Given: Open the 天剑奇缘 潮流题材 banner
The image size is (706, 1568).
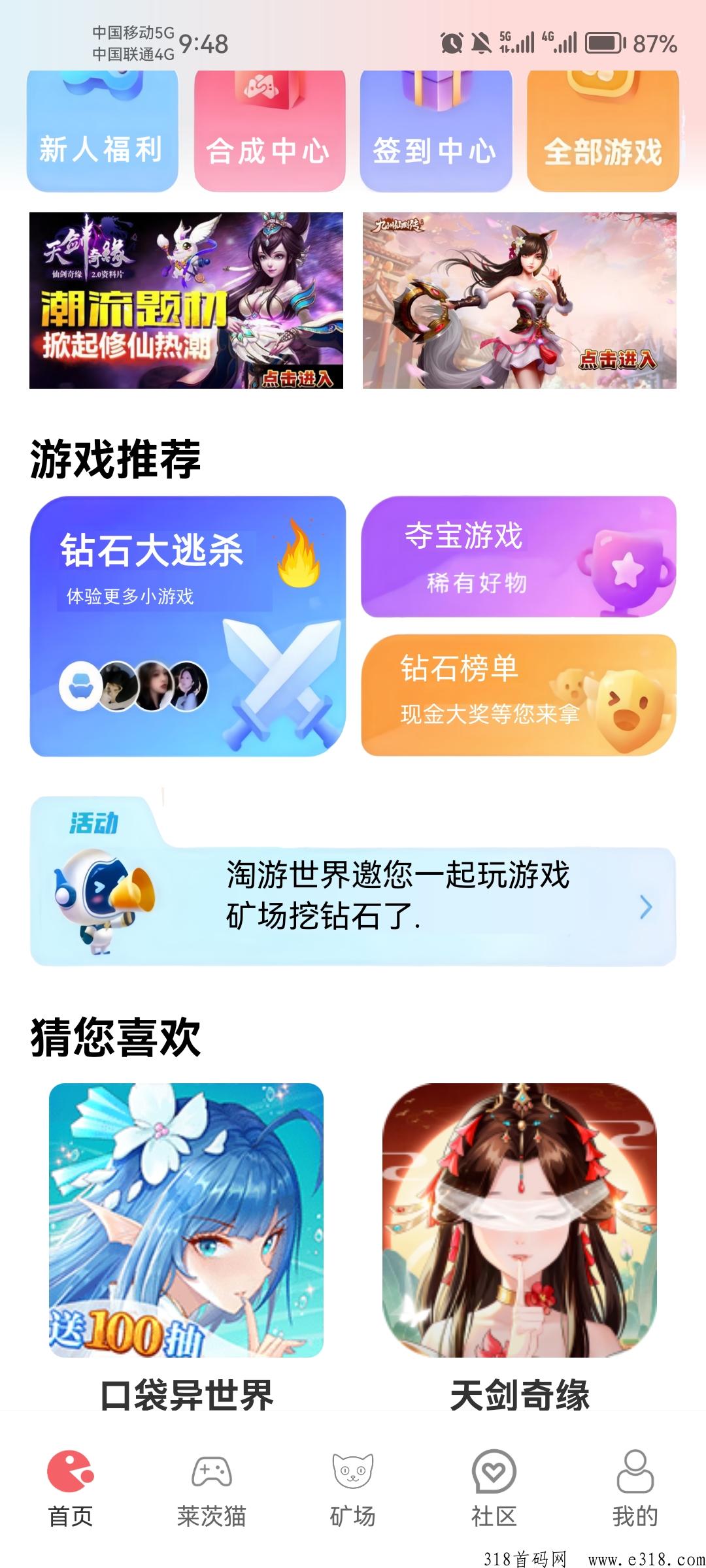Looking at the screenshot, I should pos(186,301).
